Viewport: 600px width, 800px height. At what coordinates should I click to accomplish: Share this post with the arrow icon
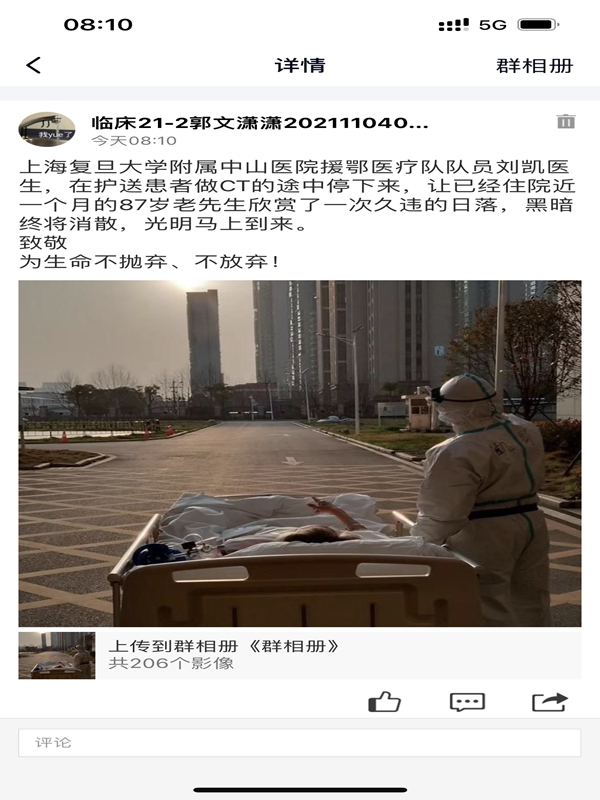point(549,702)
